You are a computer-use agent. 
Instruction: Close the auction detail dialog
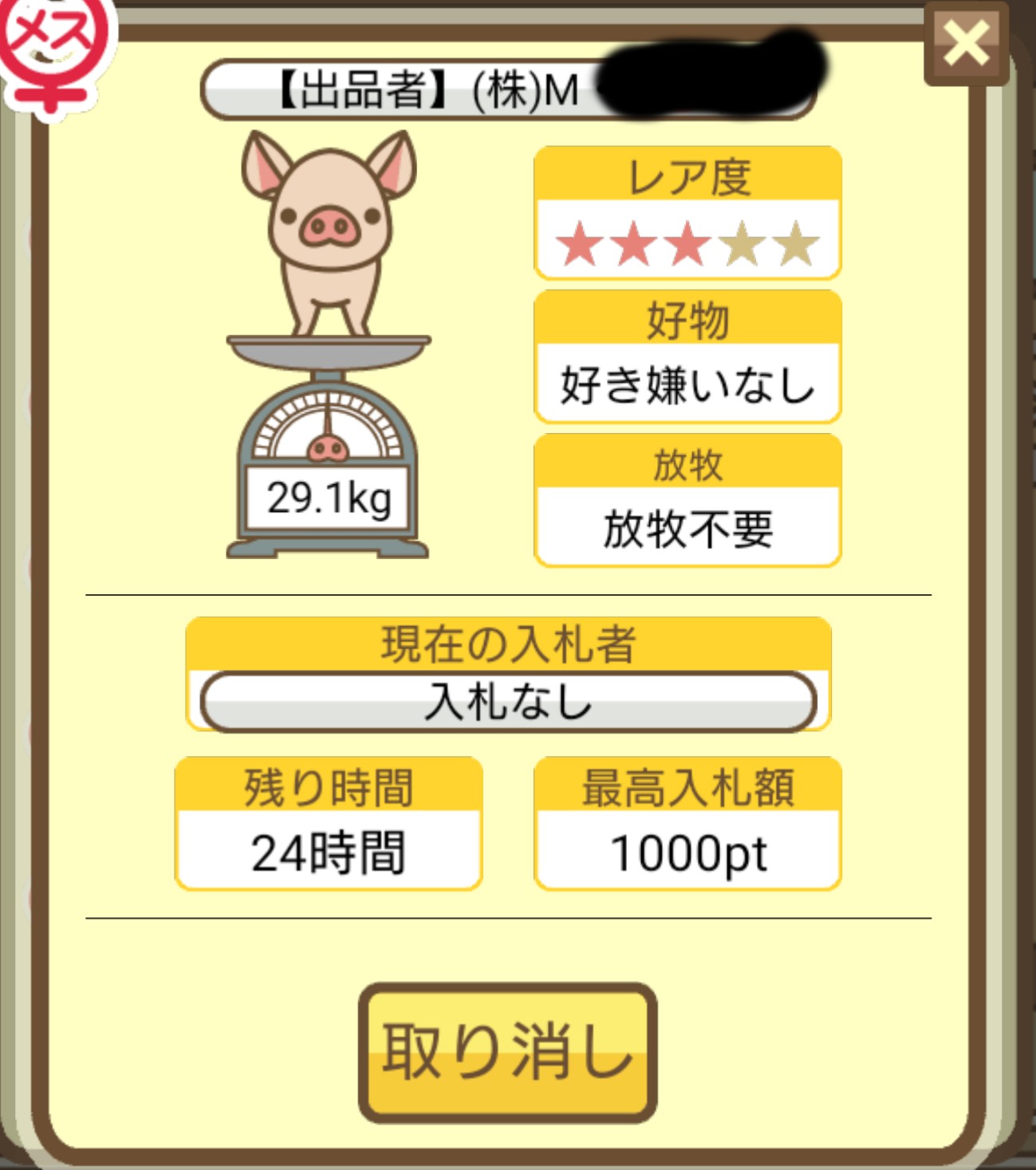point(965,44)
